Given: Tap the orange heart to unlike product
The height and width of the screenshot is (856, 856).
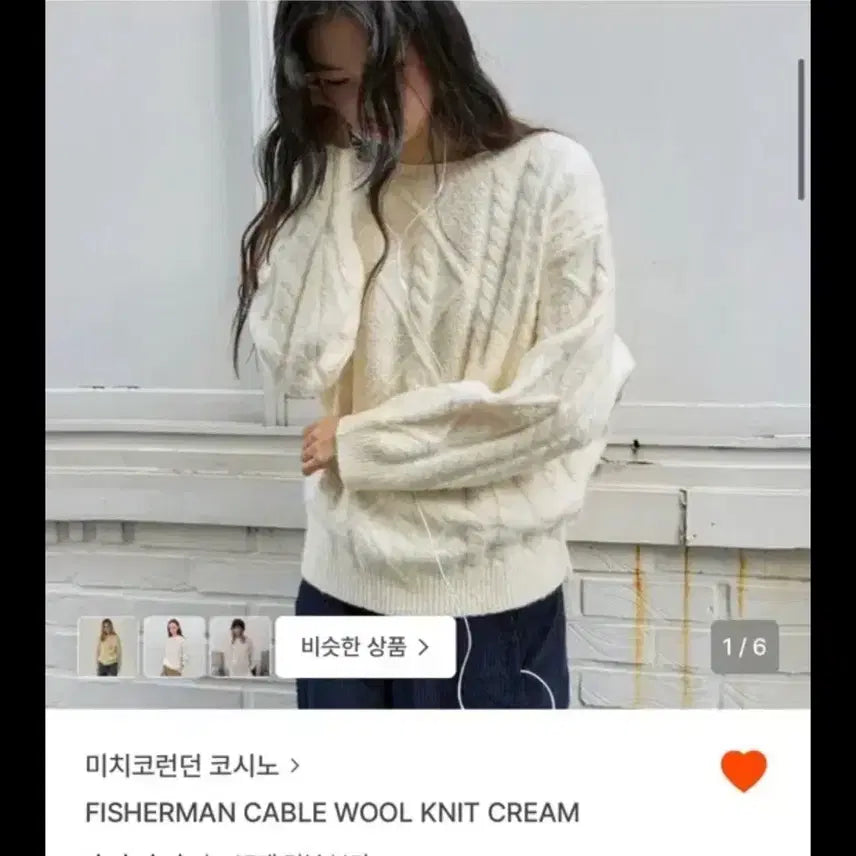Looking at the screenshot, I should point(743,770).
